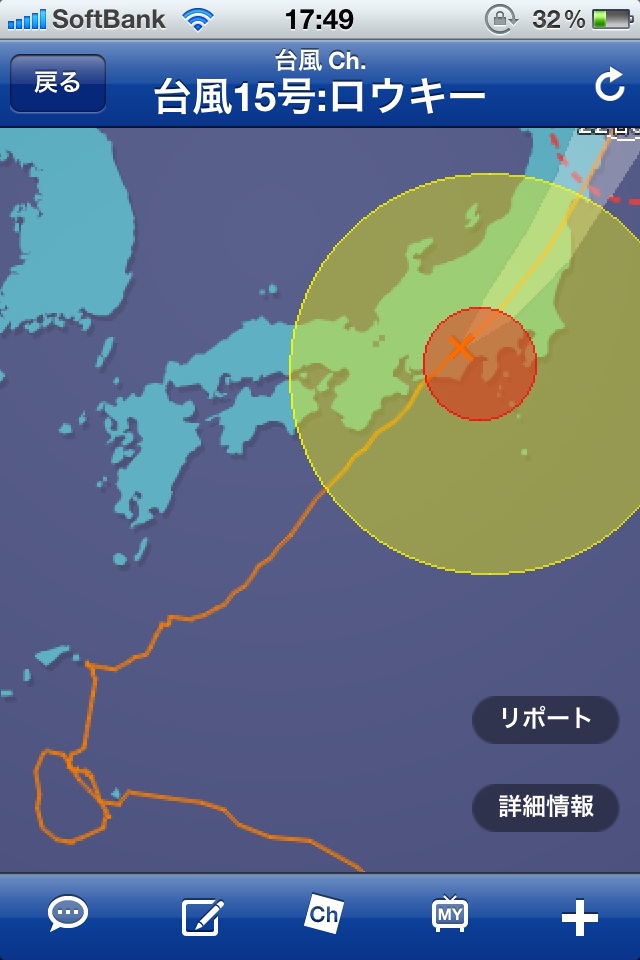Viewport: 640px width, 960px height.
Task: Open the MY TV tab
Action: (450, 914)
